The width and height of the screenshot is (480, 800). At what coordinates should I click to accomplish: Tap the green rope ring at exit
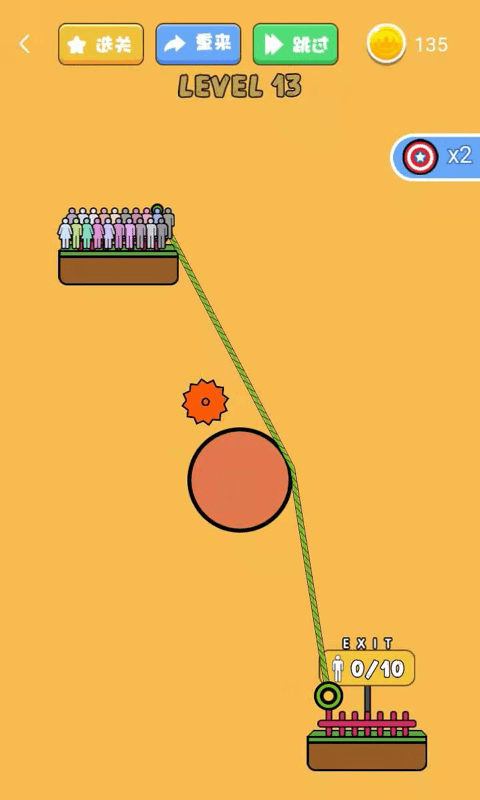click(x=329, y=695)
